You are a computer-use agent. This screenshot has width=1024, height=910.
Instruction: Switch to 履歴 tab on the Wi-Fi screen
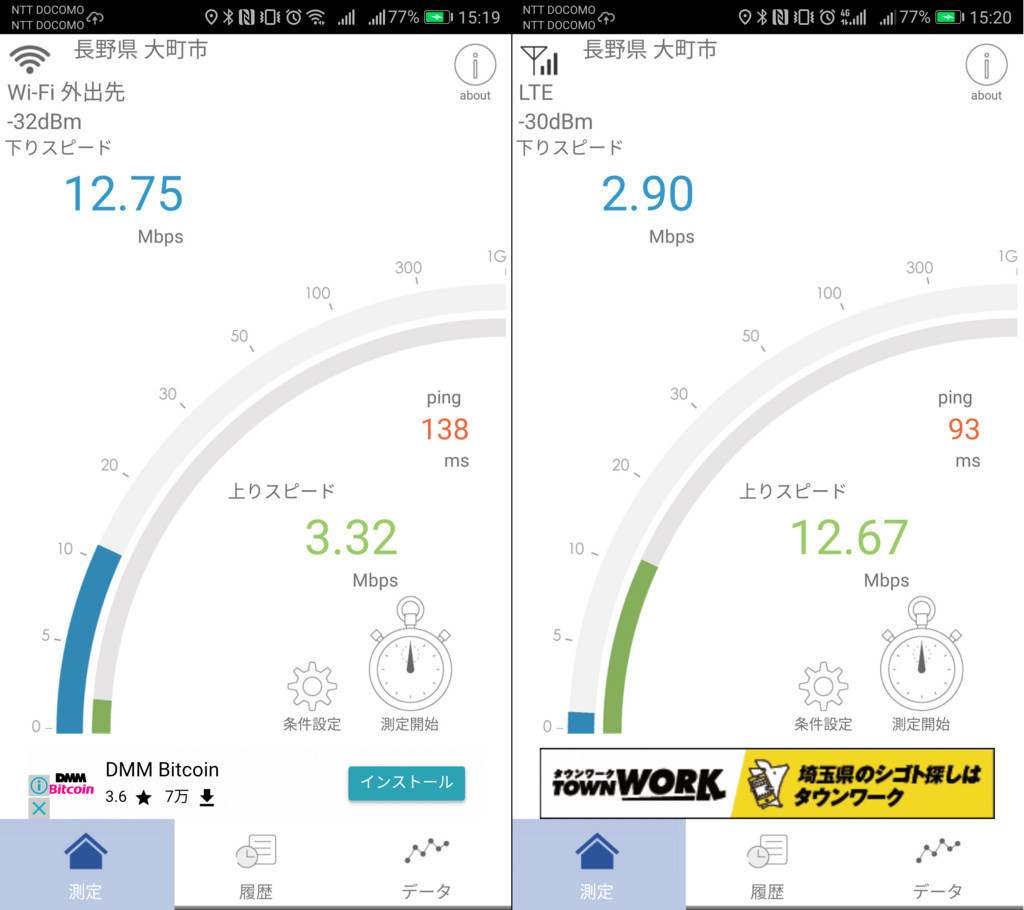click(256, 864)
